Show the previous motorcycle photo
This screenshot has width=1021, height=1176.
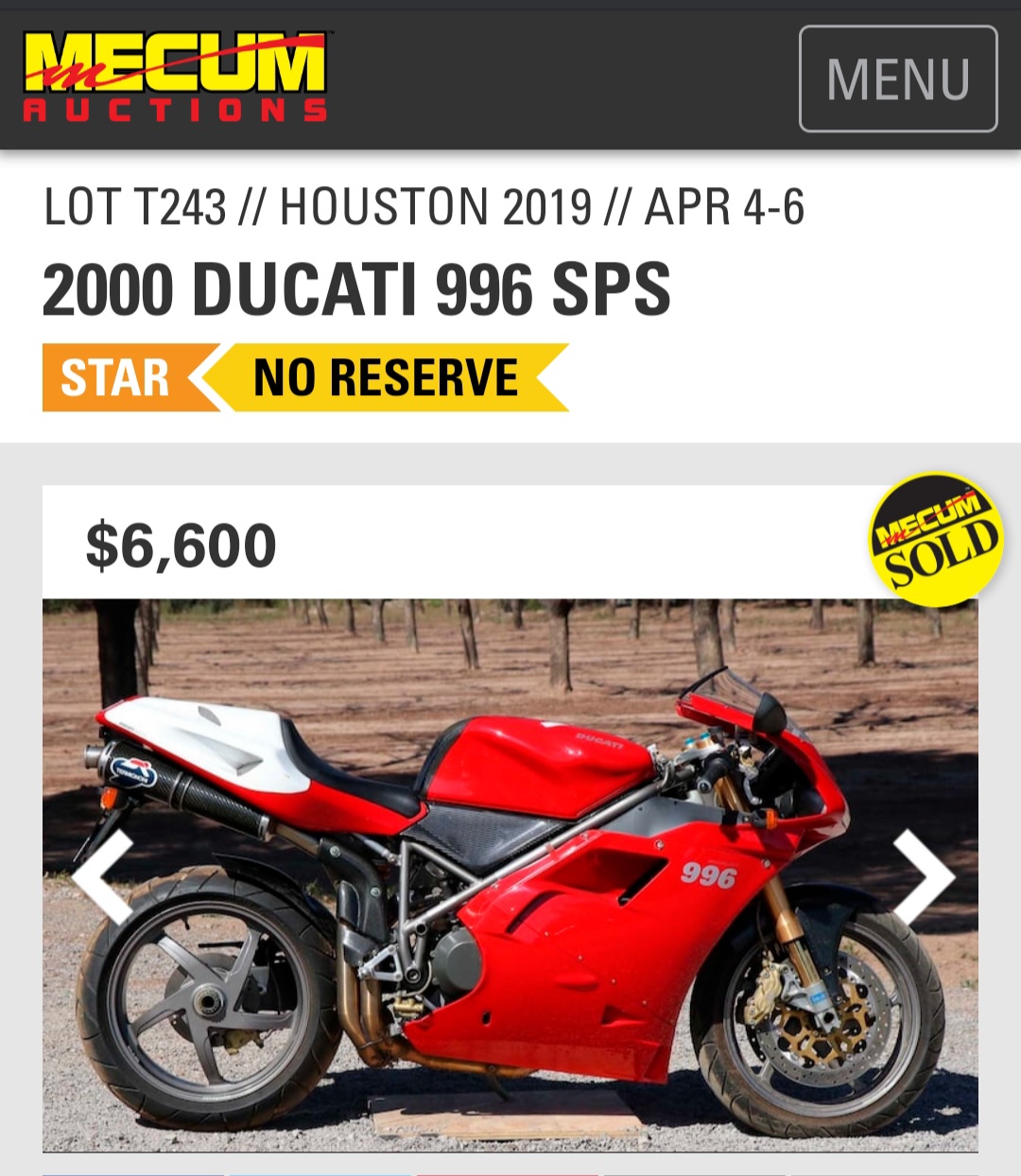(102, 876)
